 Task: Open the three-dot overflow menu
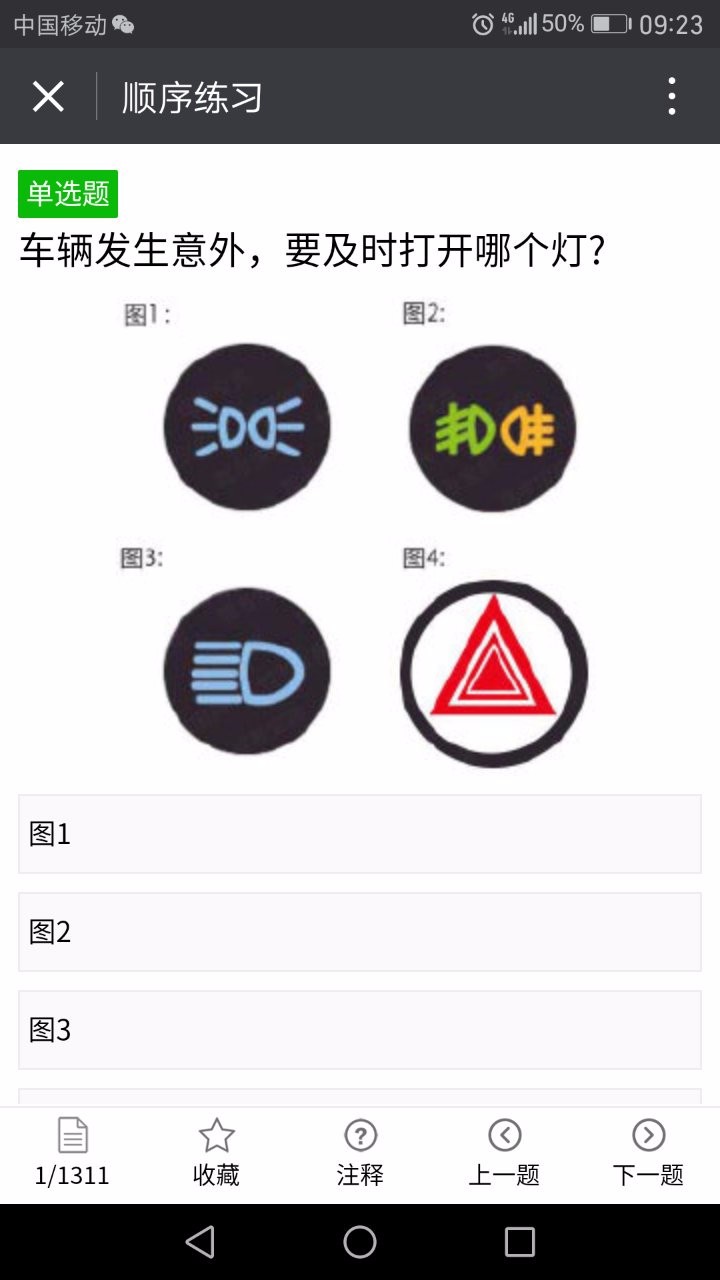pyautogui.click(x=671, y=97)
